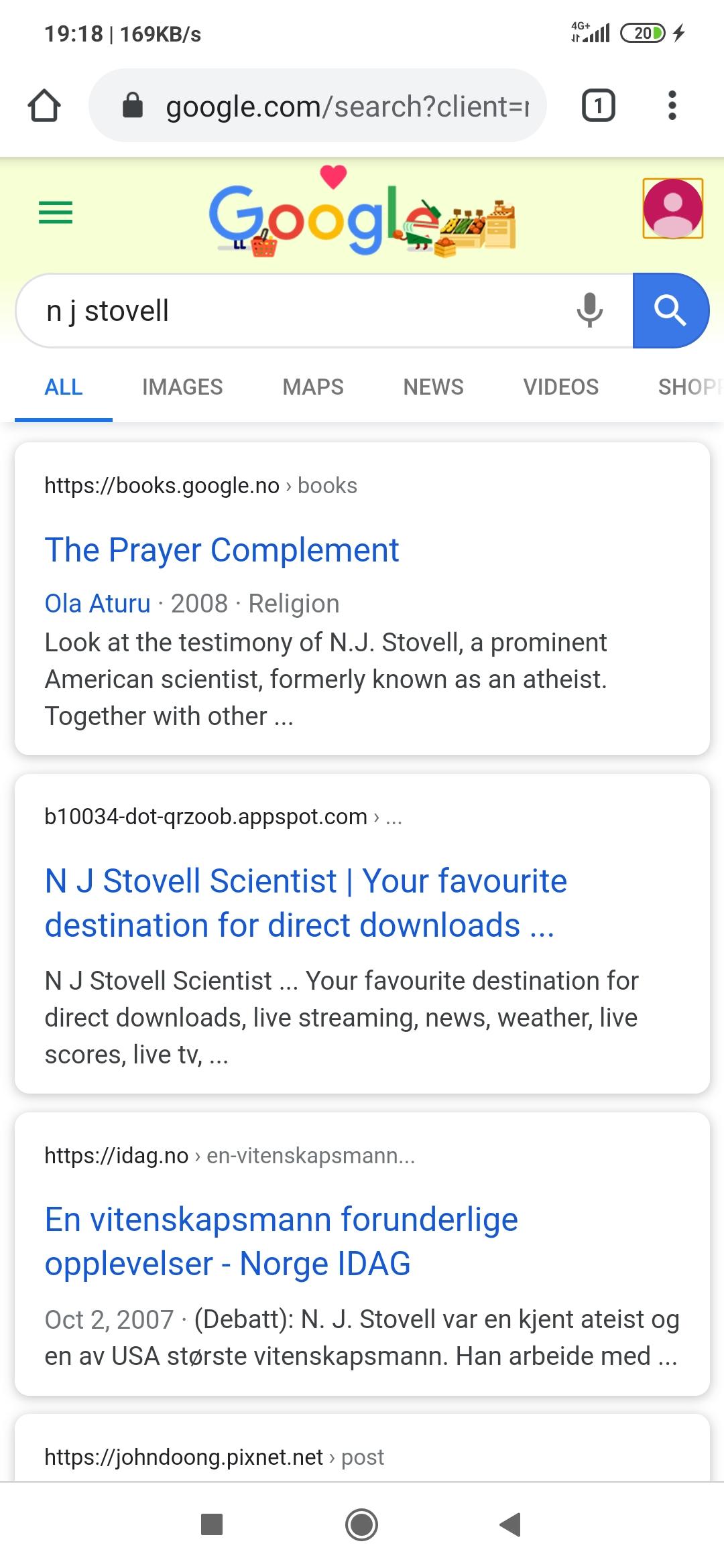This screenshot has width=724, height=1568.
Task: Tap the URL address bar
Action: click(x=328, y=106)
